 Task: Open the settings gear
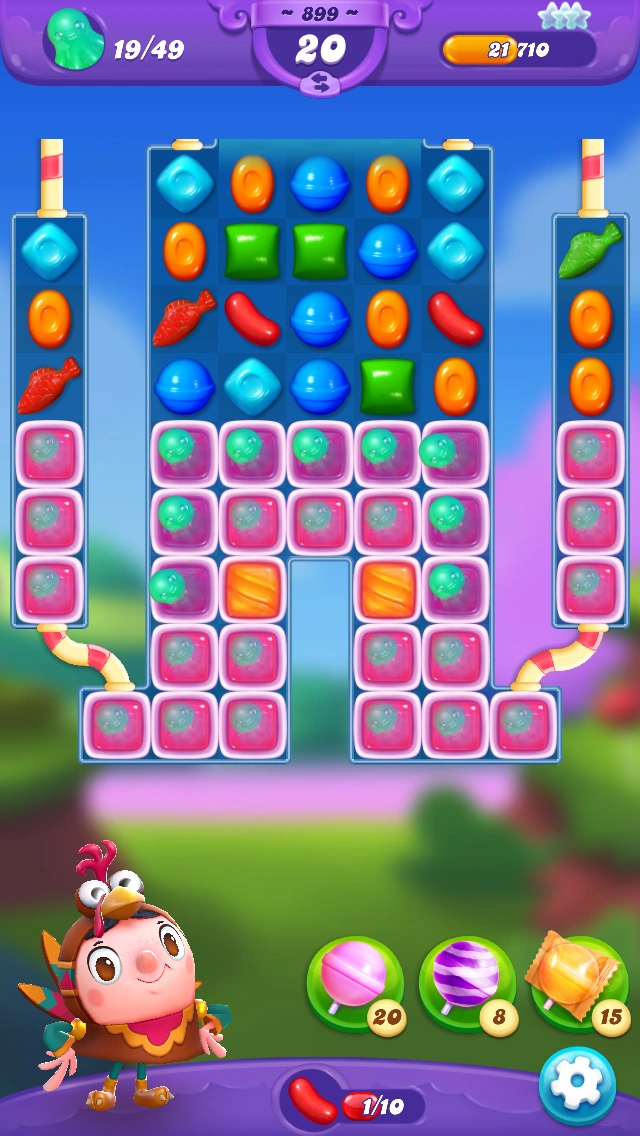point(577,1085)
